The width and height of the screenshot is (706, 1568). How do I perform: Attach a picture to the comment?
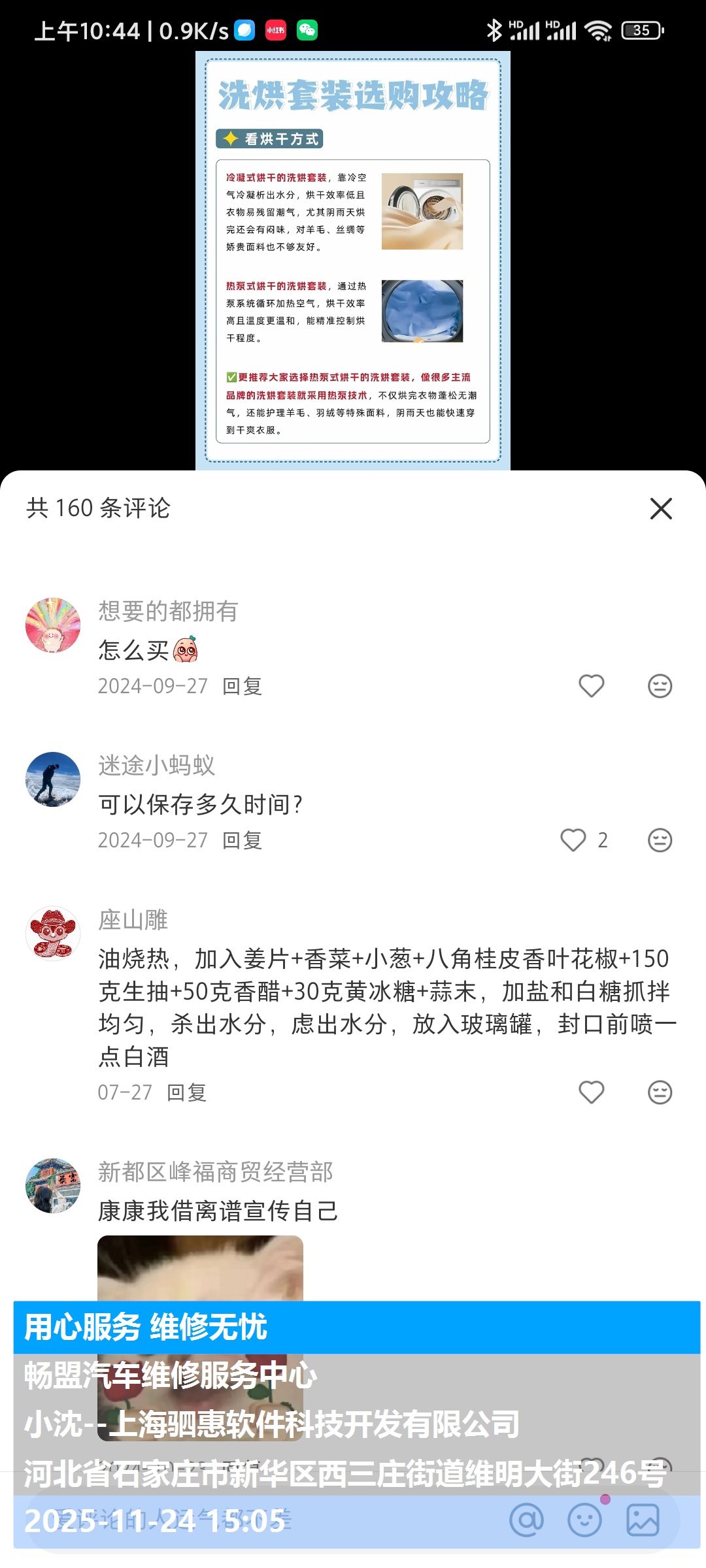(x=643, y=1520)
